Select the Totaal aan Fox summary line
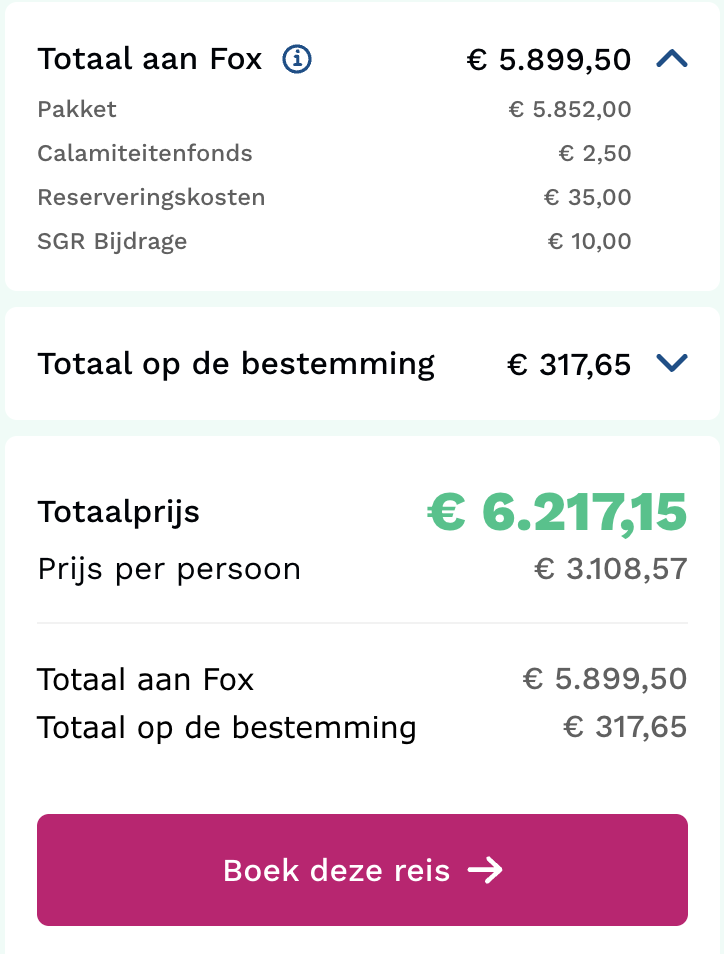 (x=146, y=679)
